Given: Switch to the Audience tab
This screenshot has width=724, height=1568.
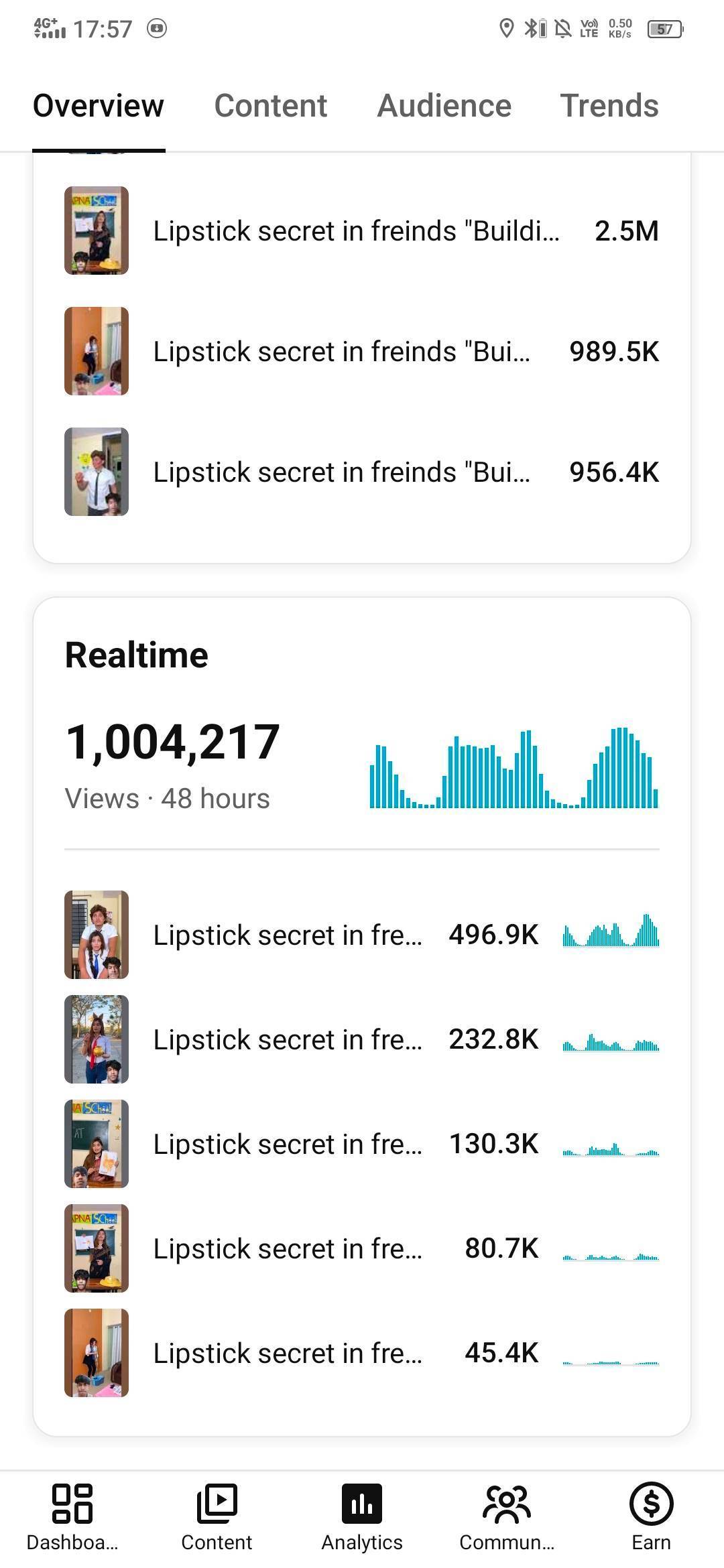Looking at the screenshot, I should [444, 106].
